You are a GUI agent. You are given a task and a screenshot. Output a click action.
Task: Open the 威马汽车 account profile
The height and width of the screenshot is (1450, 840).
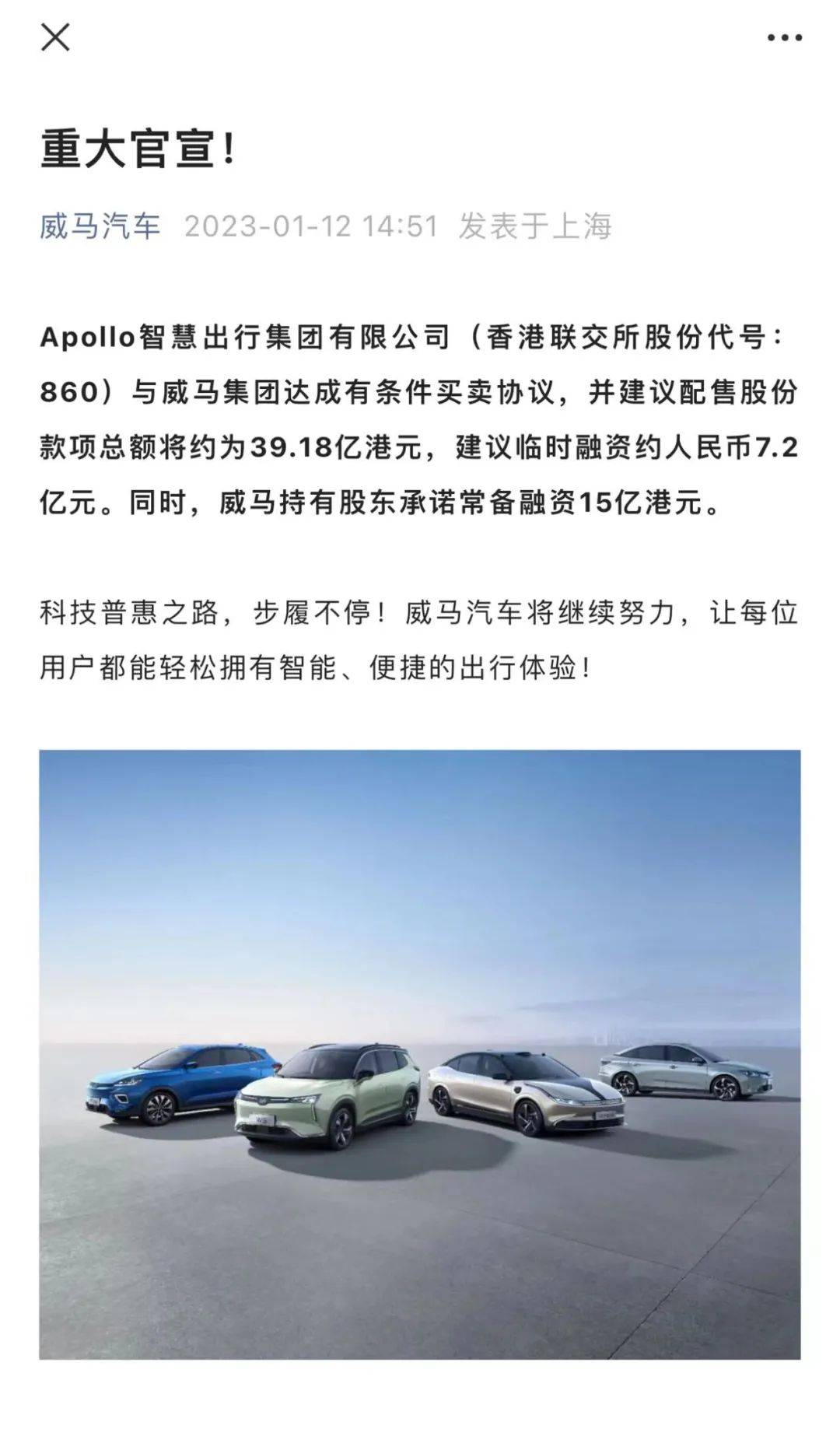click(x=100, y=226)
